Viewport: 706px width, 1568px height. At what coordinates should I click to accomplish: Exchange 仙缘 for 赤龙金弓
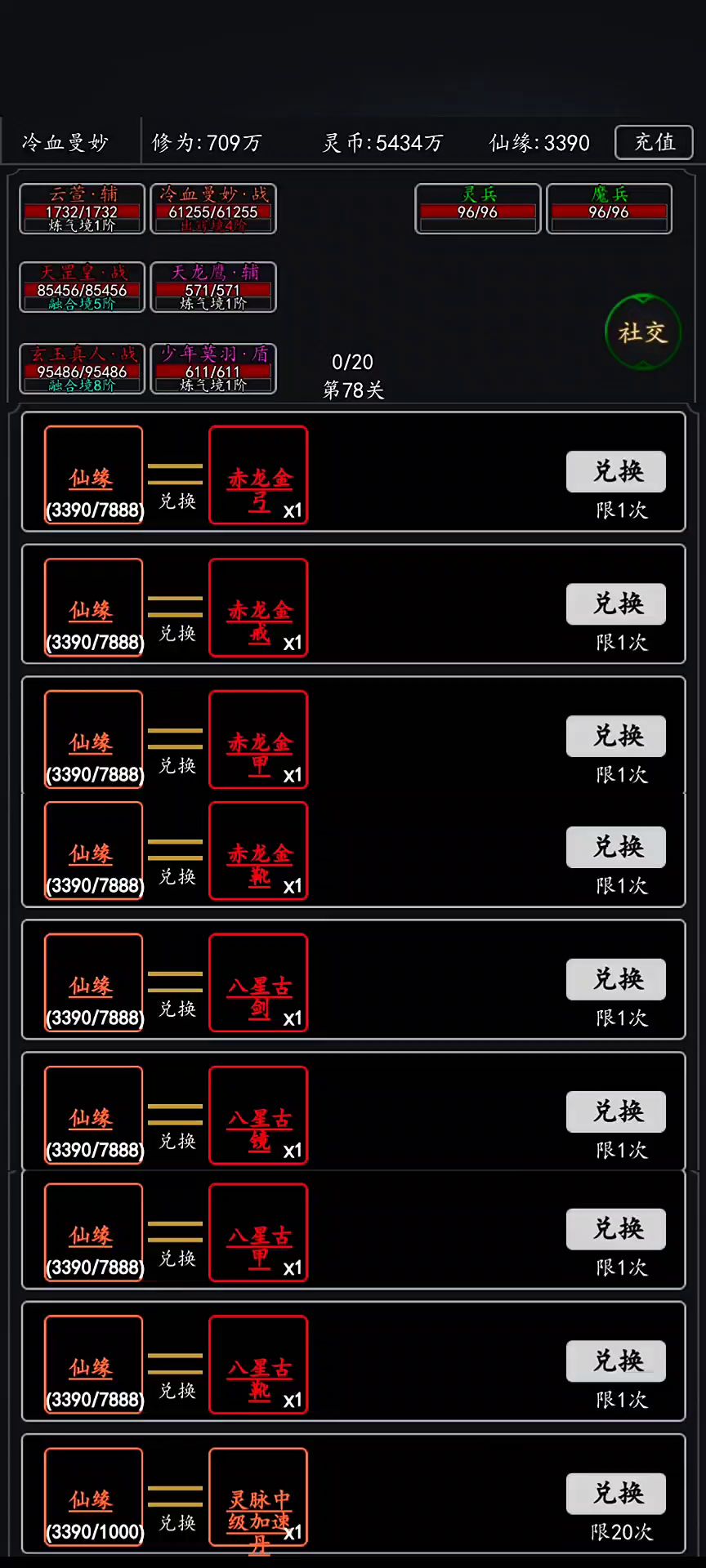[x=615, y=471]
